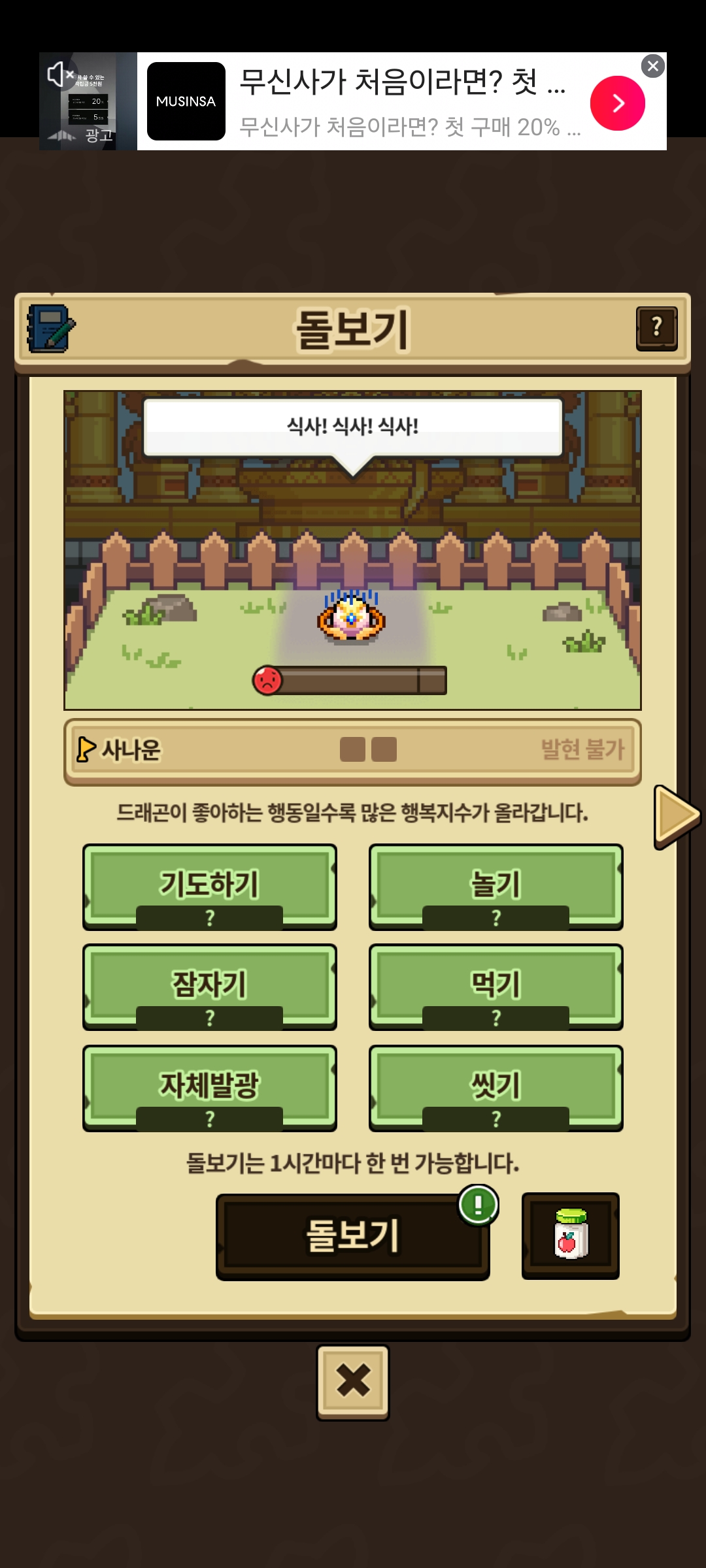
Task: Close the 돌보기 dialog with X
Action: tap(353, 1382)
